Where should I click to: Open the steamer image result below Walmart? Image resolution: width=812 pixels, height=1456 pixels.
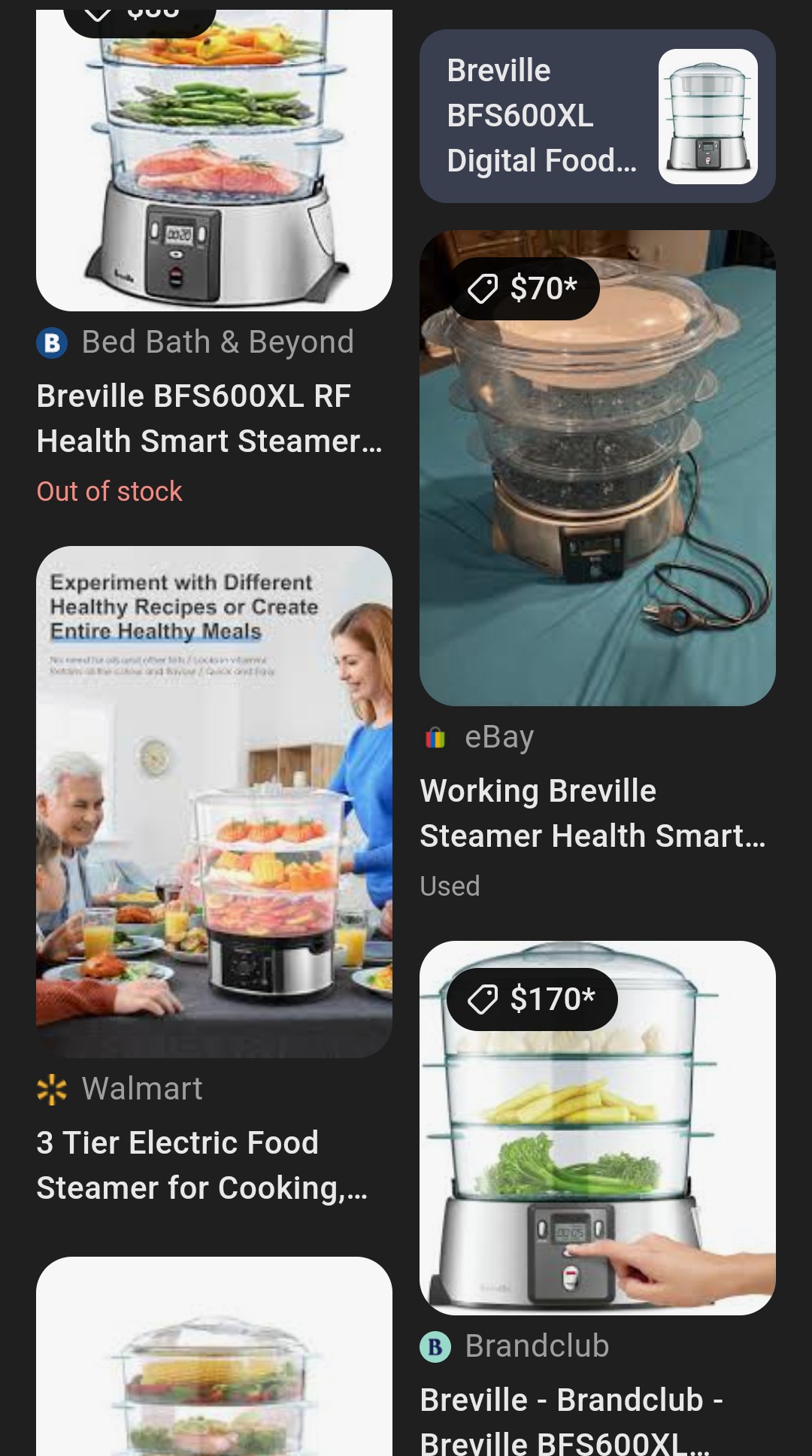pos(214,1361)
